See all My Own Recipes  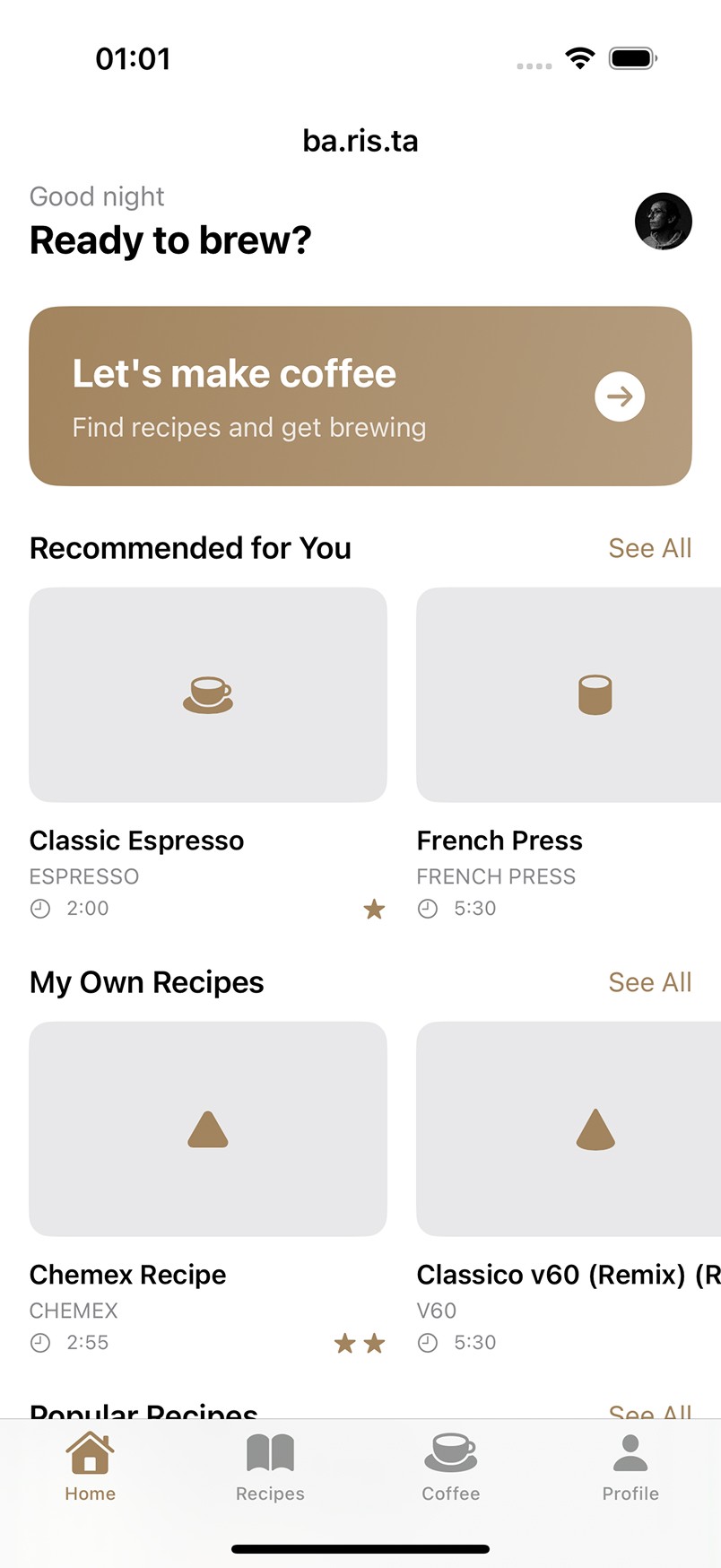click(x=649, y=982)
